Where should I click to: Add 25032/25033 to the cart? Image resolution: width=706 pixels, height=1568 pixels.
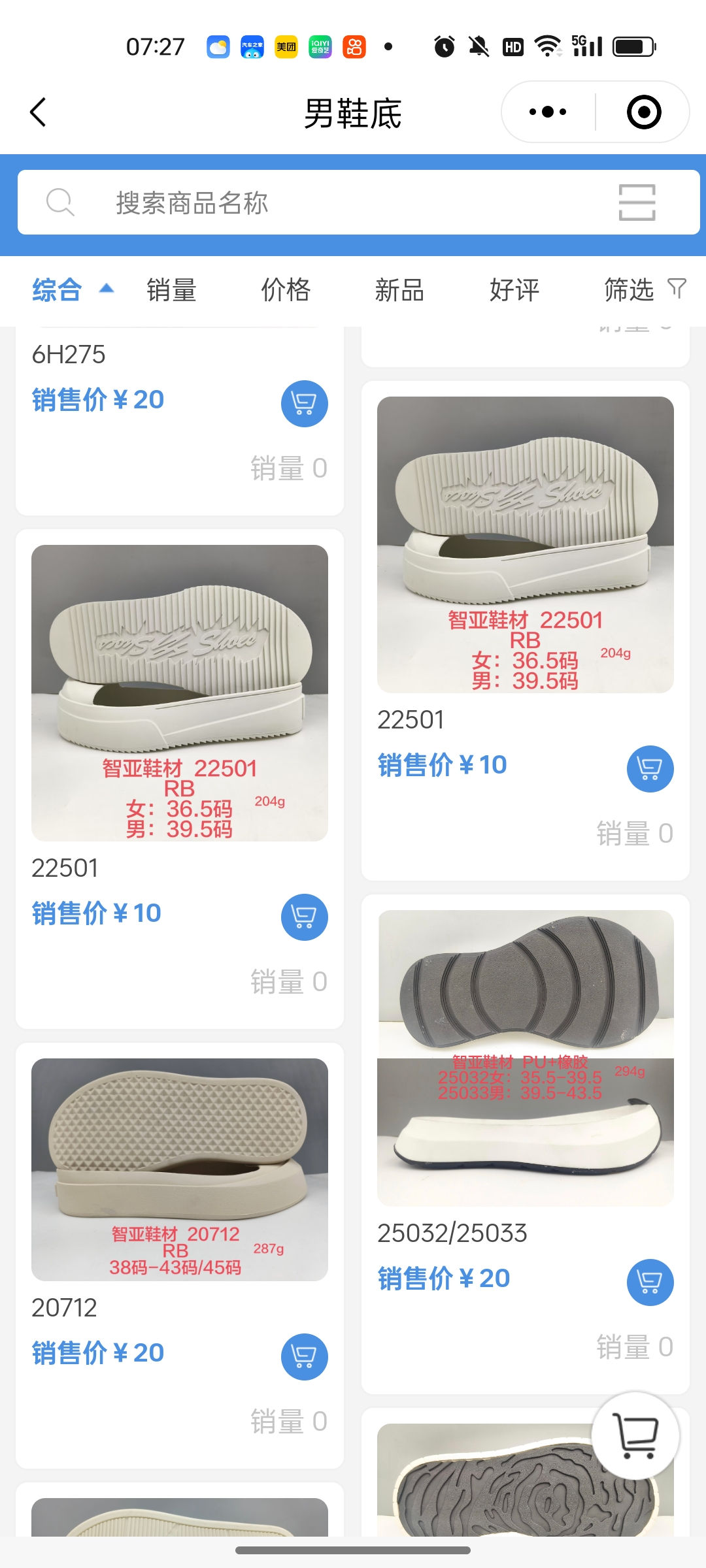[x=650, y=1282]
